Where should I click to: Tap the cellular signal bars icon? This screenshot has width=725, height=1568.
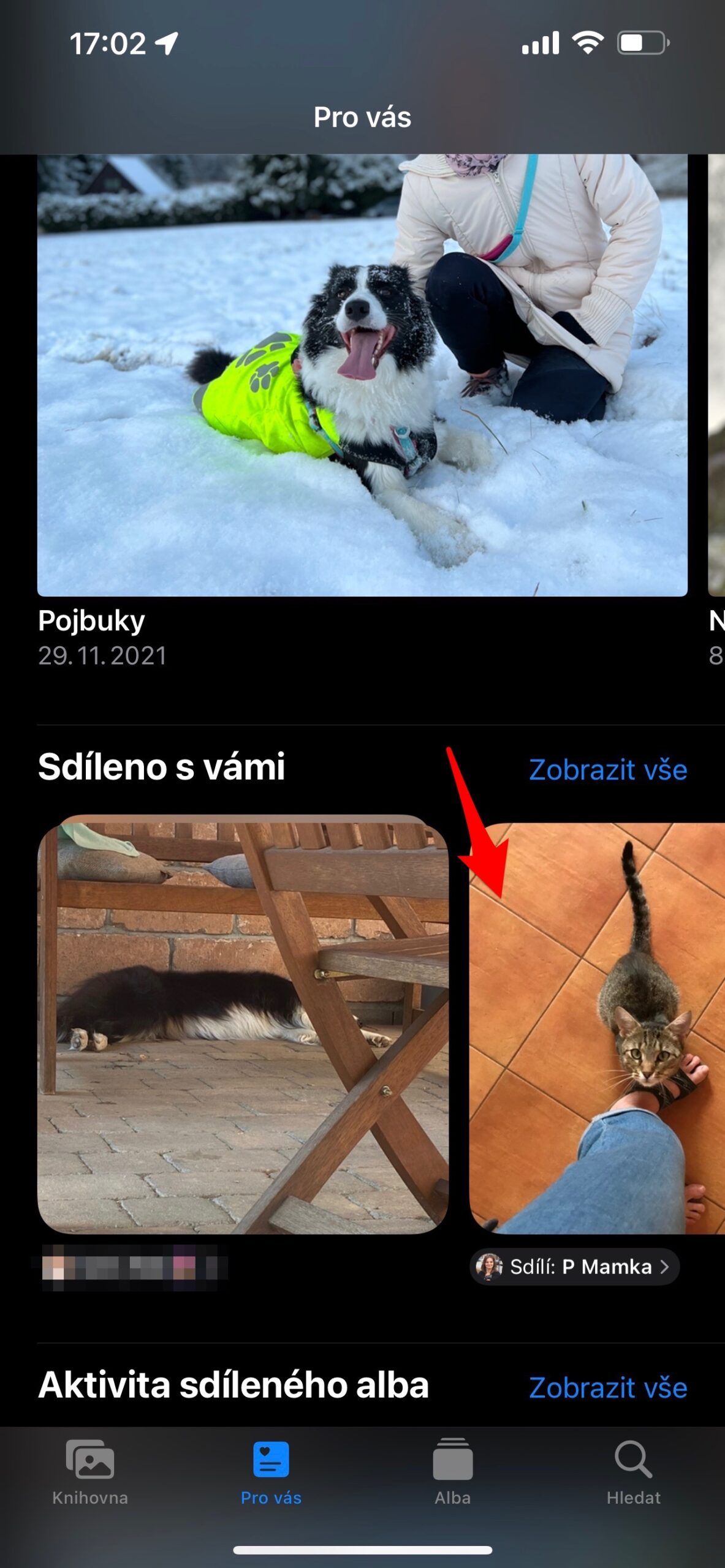click(542, 42)
